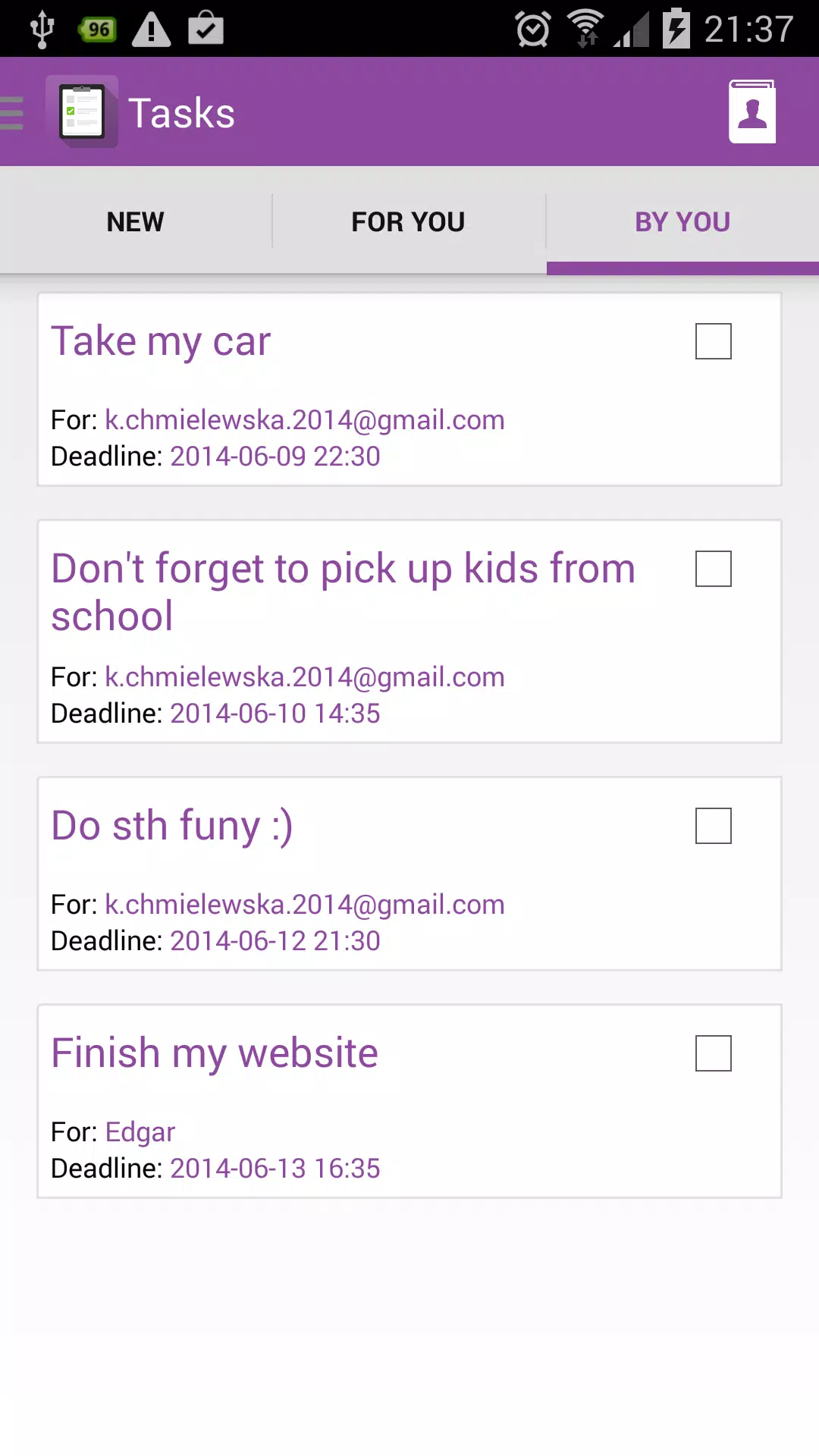Switch to the NEW tab
The image size is (819, 1456).
pyautogui.click(x=136, y=221)
